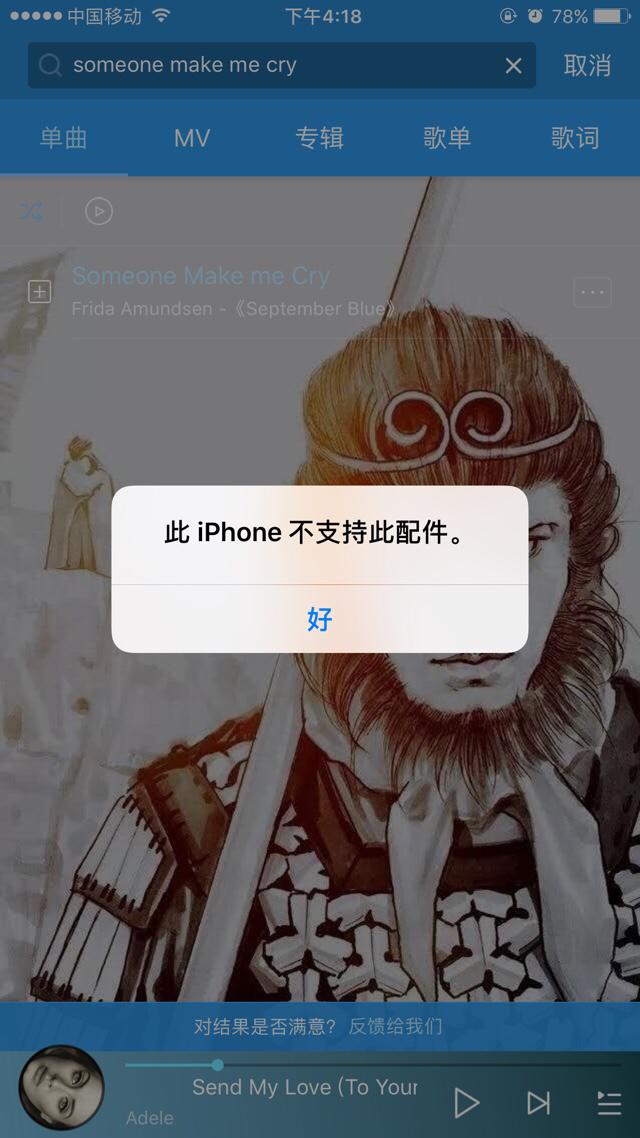The width and height of the screenshot is (640, 1138).
Task: Add Someone Make me Cry with the plus icon
Action: pos(39,292)
